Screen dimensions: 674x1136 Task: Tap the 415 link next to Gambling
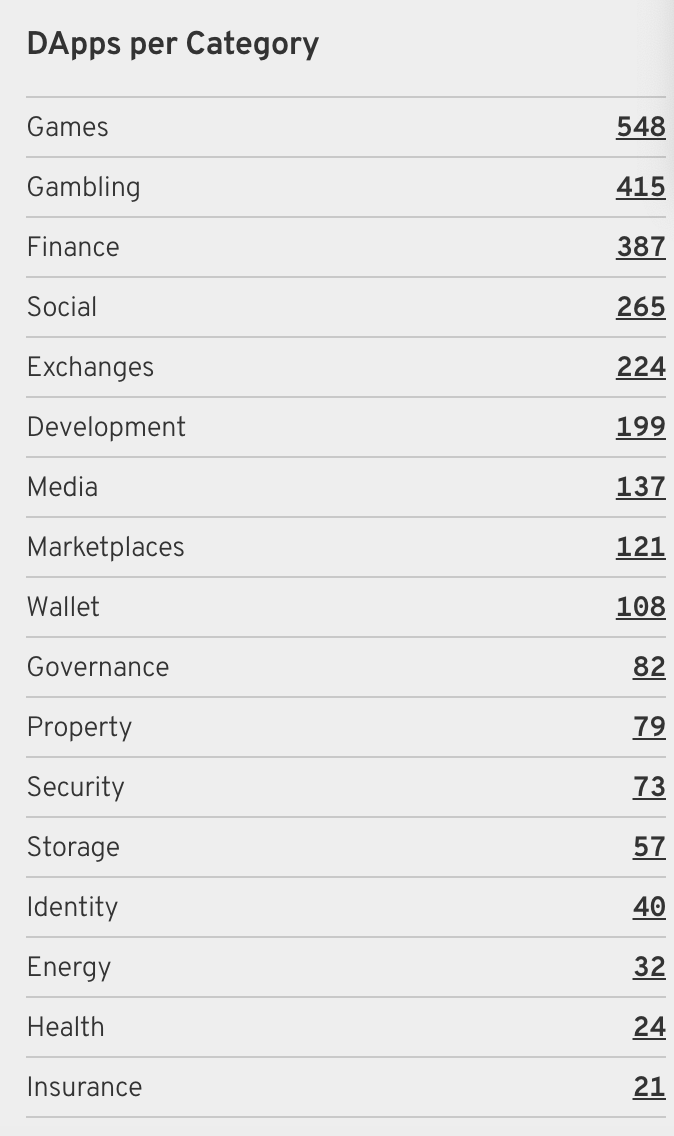click(x=641, y=187)
